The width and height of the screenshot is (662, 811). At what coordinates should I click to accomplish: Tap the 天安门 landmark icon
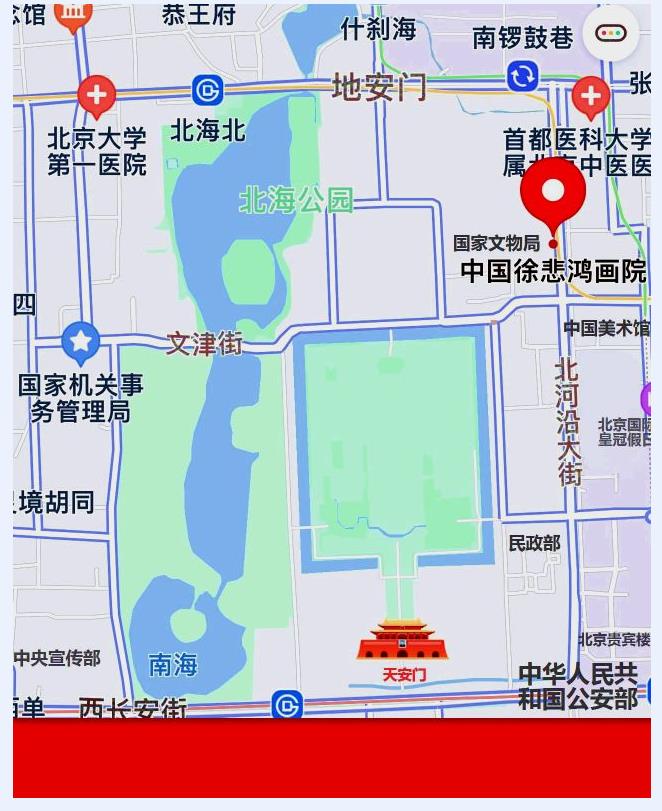403,640
